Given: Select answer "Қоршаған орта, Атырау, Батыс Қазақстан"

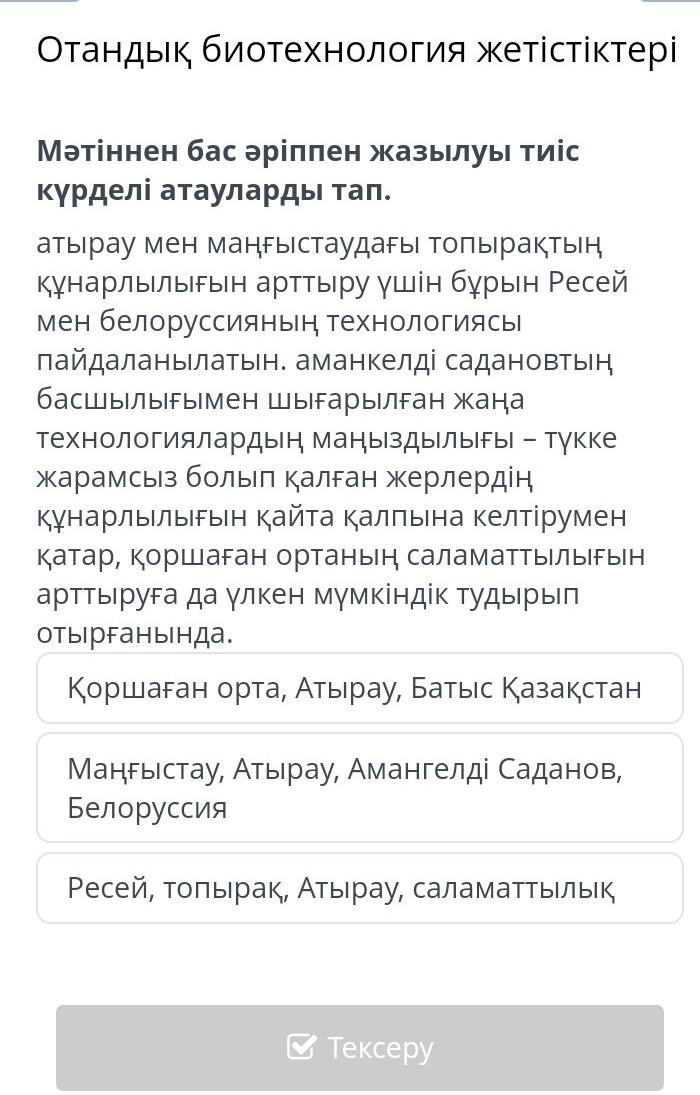Looking at the screenshot, I should coord(359,688).
